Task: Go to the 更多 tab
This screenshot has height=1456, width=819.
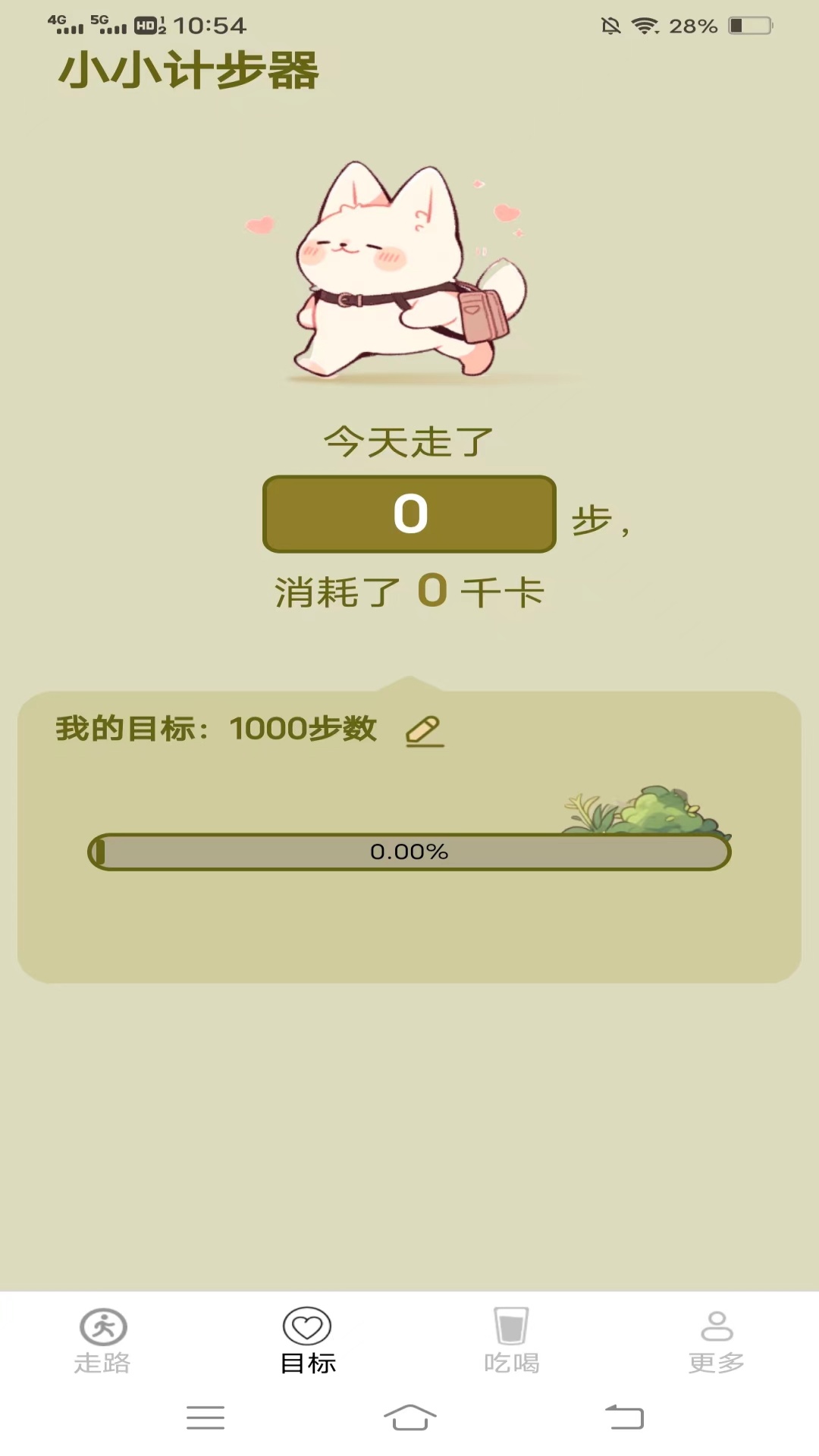Action: click(716, 1341)
